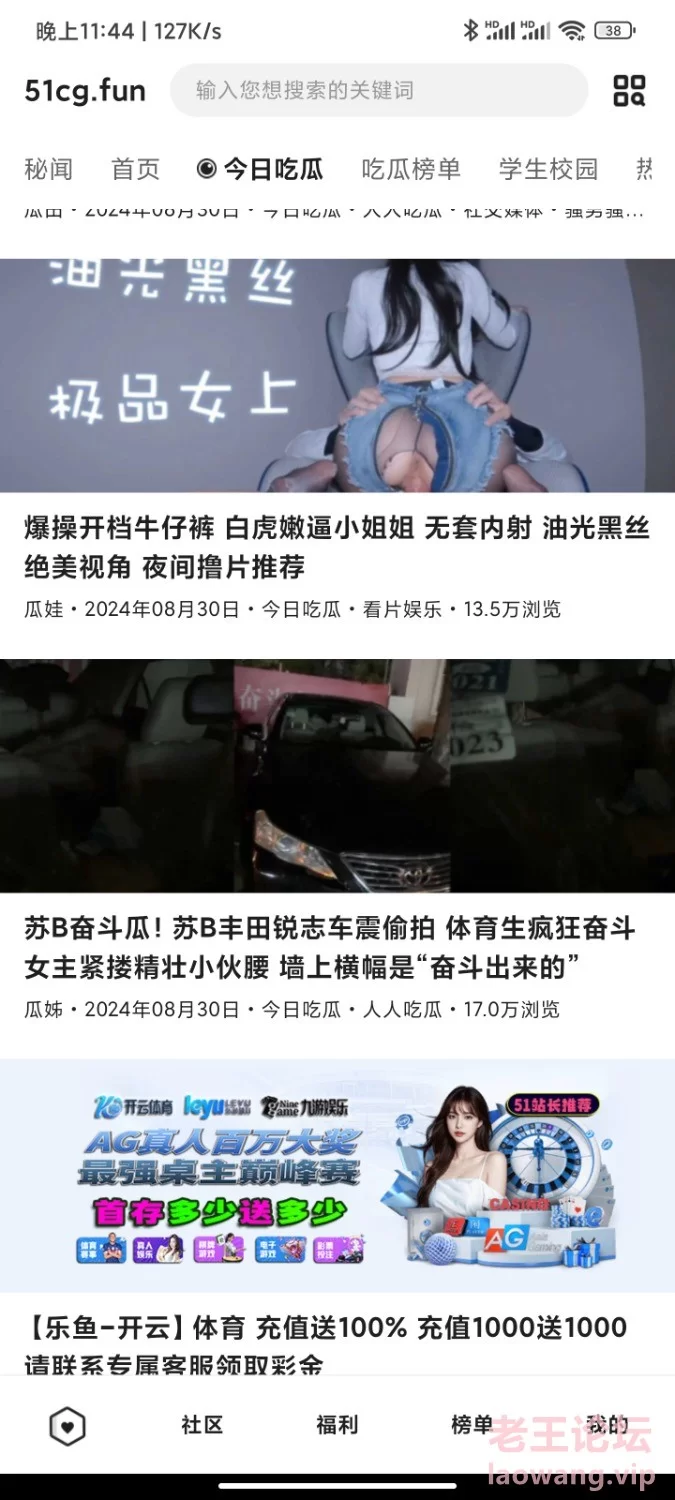The width and height of the screenshot is (675, 1500).
Task: Open the scan-search icon beside the search box
Action: (629, 90)
